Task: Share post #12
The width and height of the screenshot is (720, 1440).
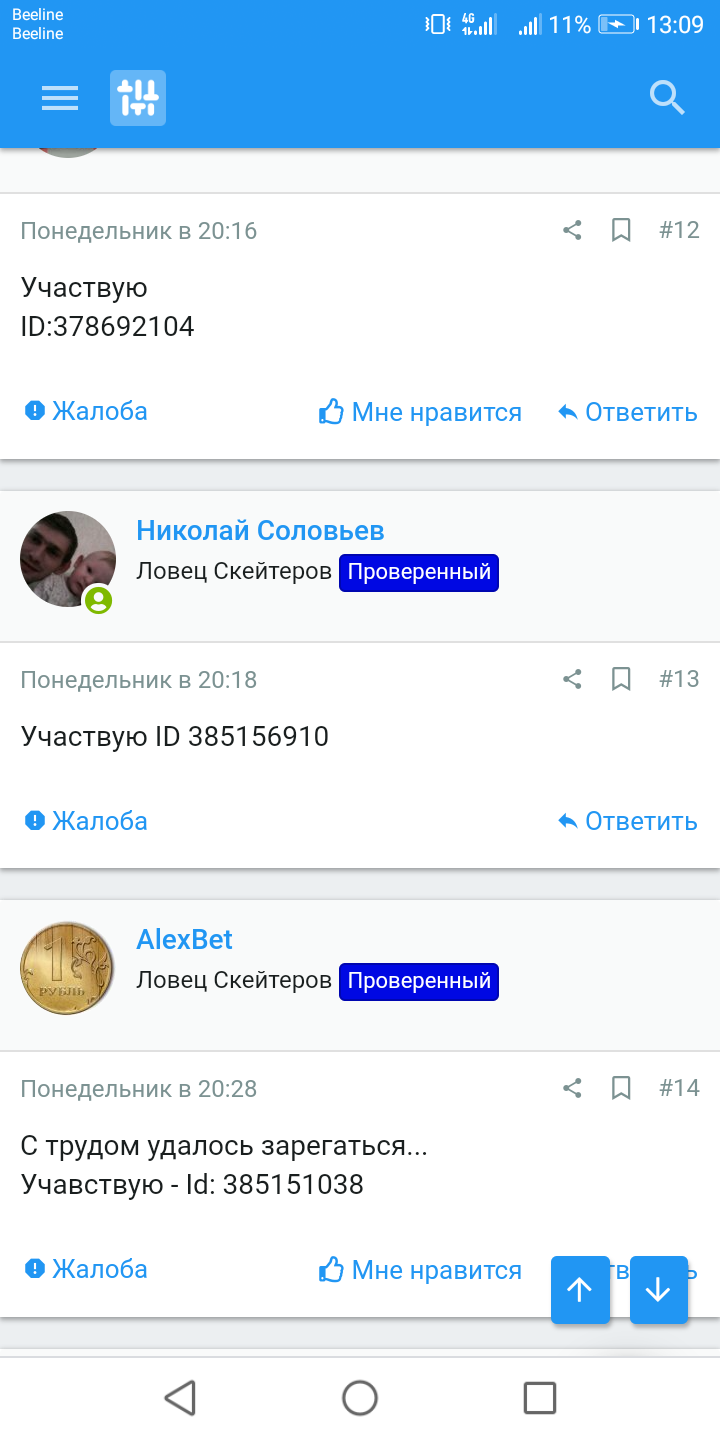Action: click(x=572, y=231)
